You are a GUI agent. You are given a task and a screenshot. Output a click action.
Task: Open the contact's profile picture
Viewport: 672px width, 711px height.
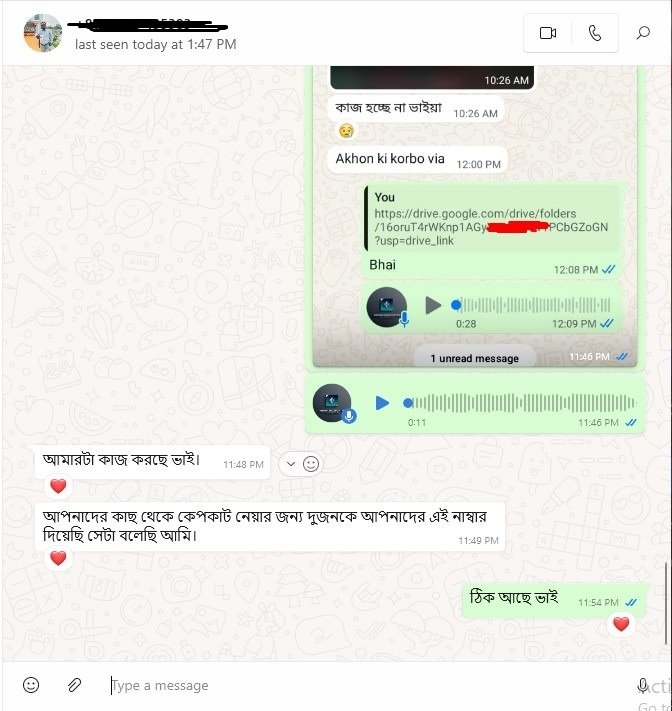pos(43,33)
